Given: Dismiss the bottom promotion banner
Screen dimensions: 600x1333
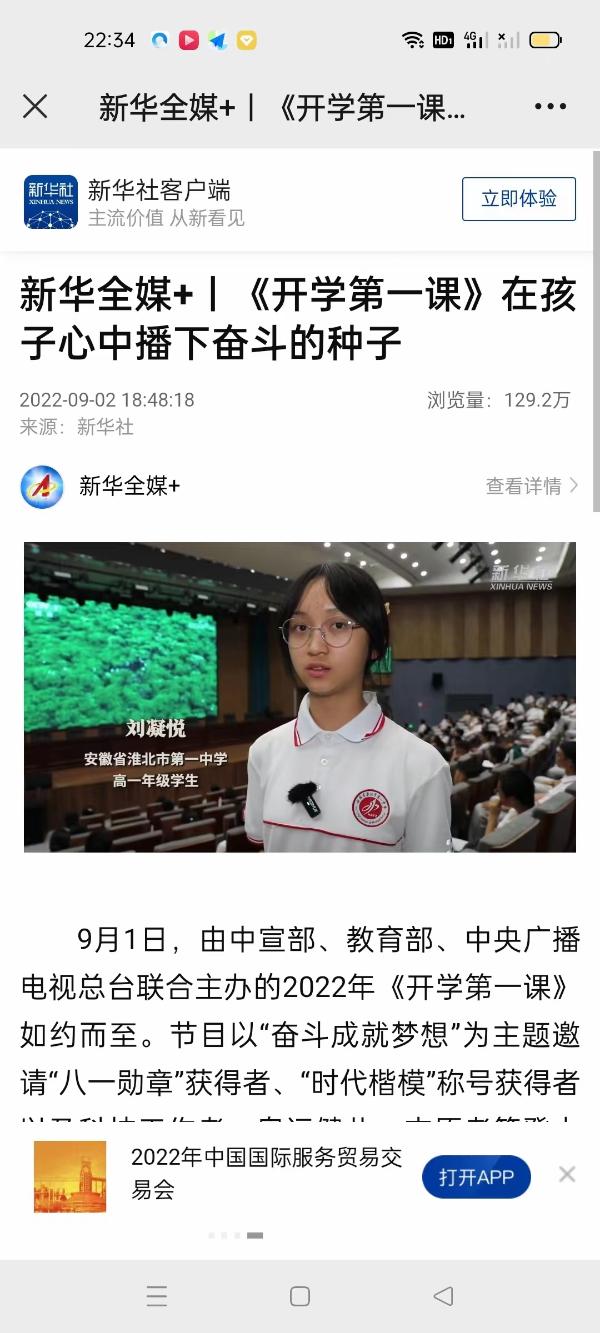Looking at the screenshot, I should point(567,1174).
